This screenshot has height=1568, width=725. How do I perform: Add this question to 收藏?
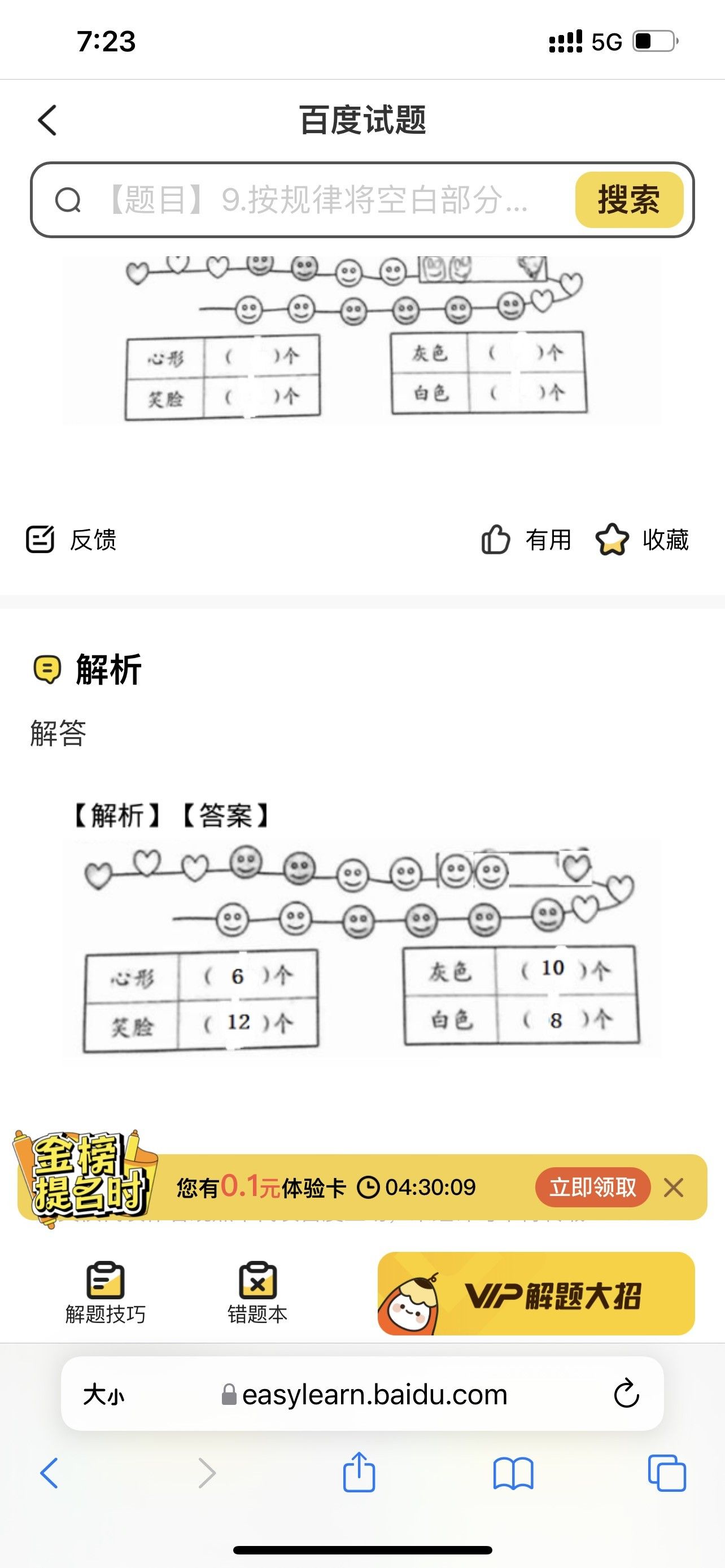coord(642,539)
